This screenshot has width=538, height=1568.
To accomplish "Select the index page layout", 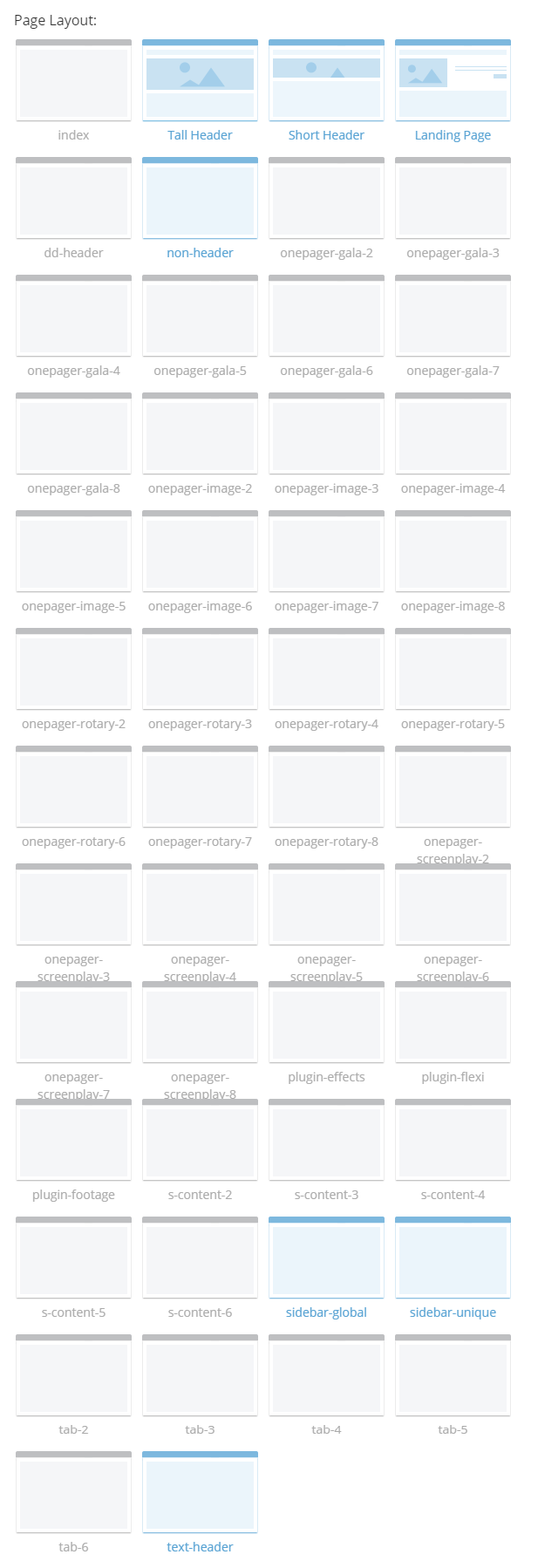I will click(73, 81).
